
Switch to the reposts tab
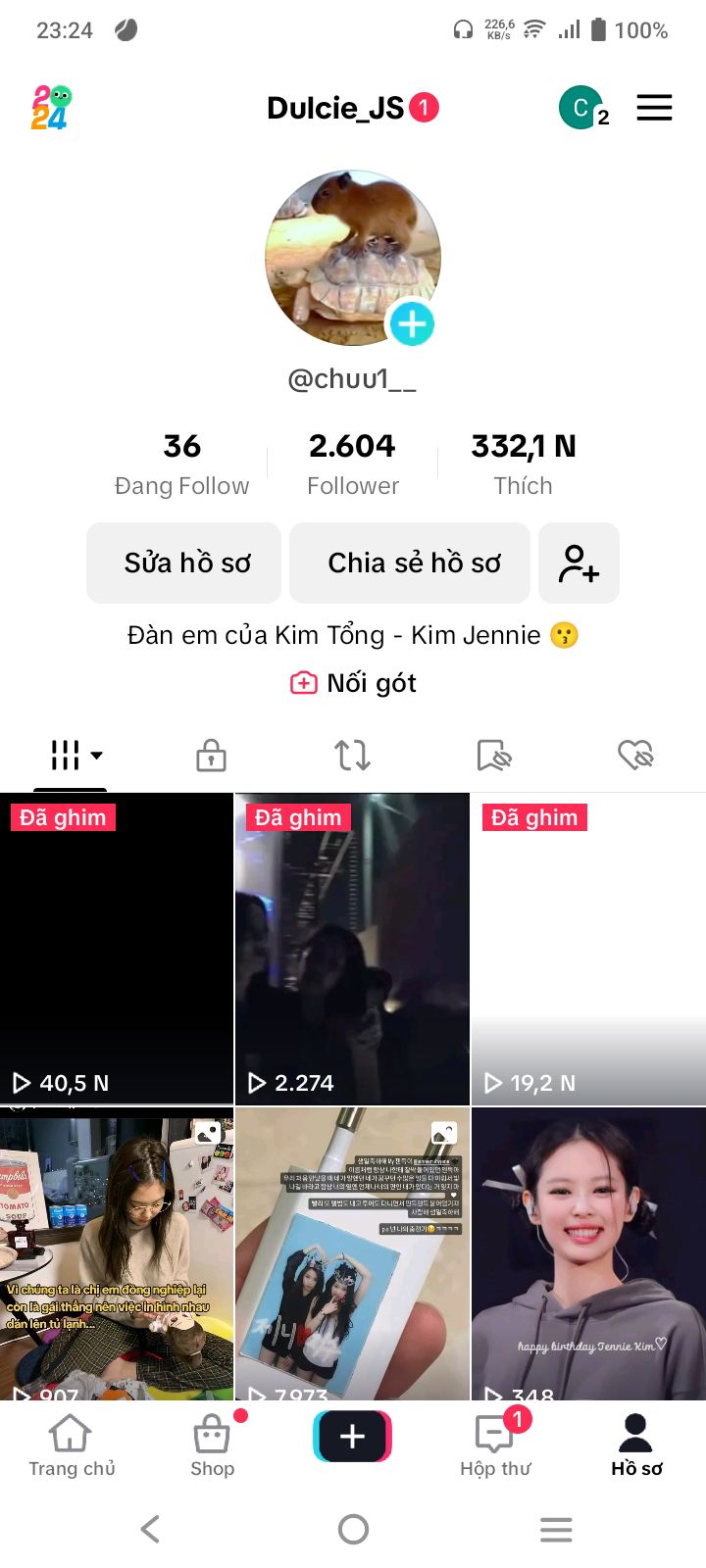(352, 755)
